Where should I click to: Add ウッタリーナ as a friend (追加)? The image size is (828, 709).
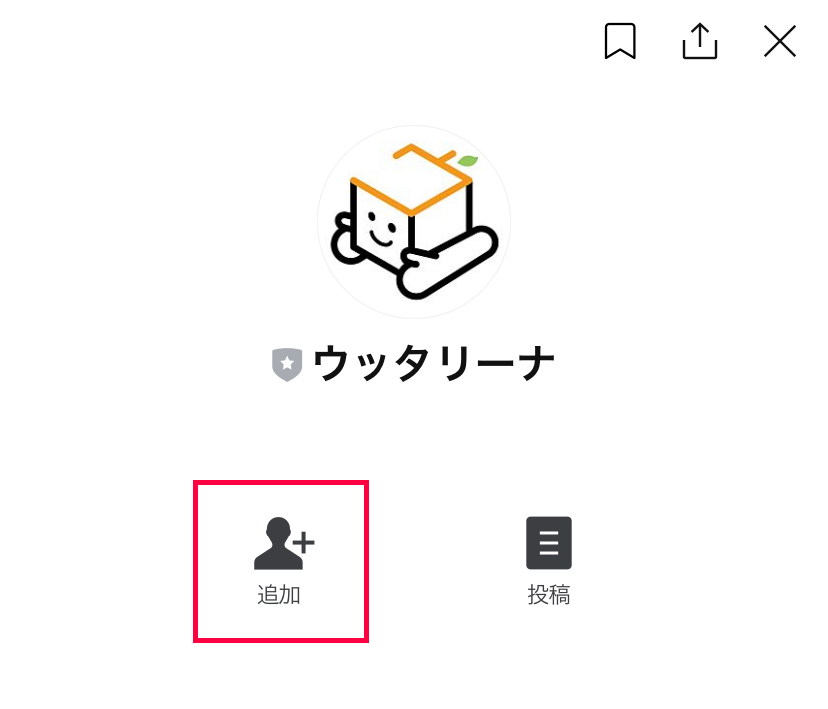[281, 560]
